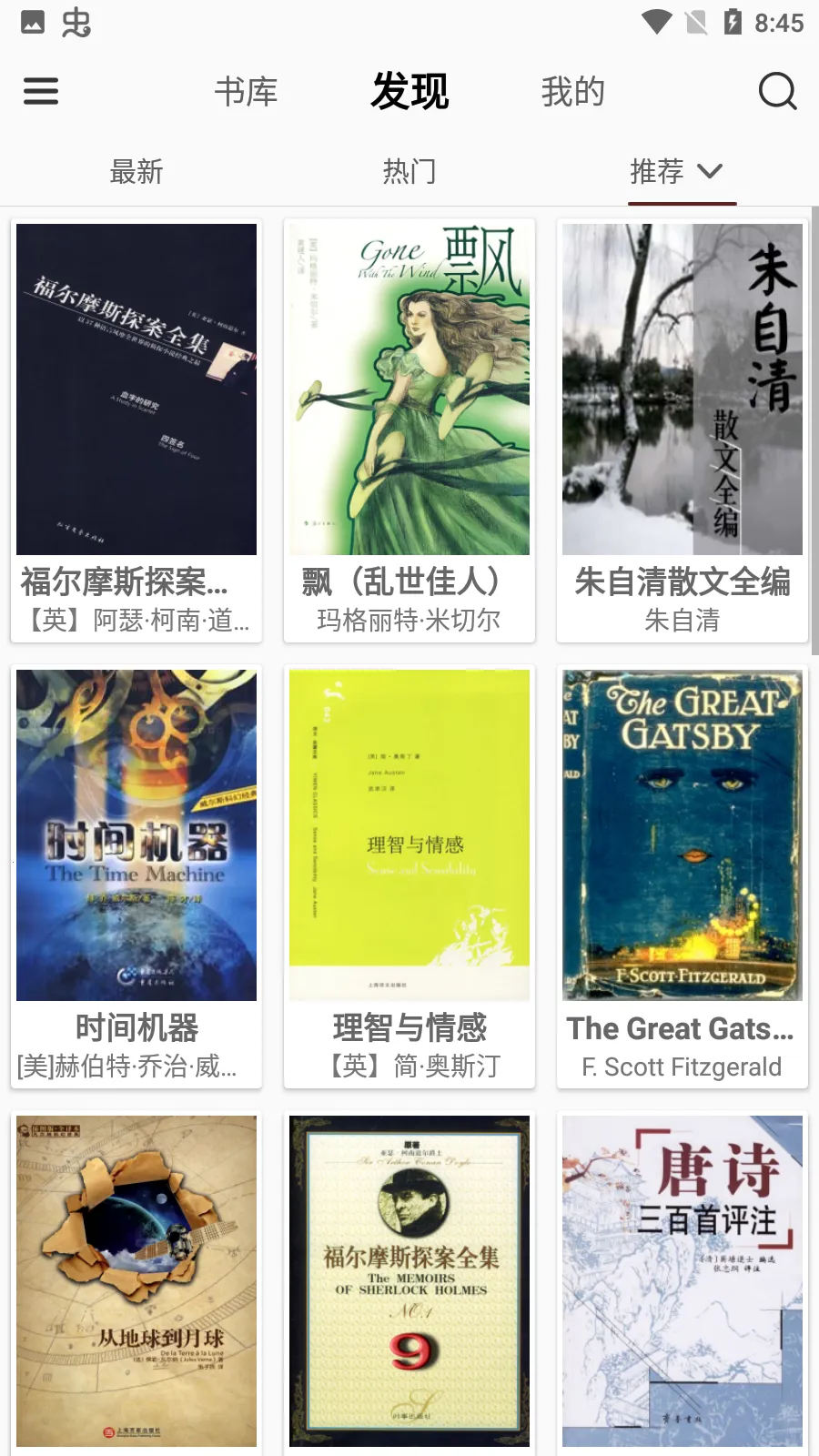Open 福尔摩斯探案 by 阿瑟·柯南·道尔
The width and height of the screenshot is (819, 1456).
[136, 430]
